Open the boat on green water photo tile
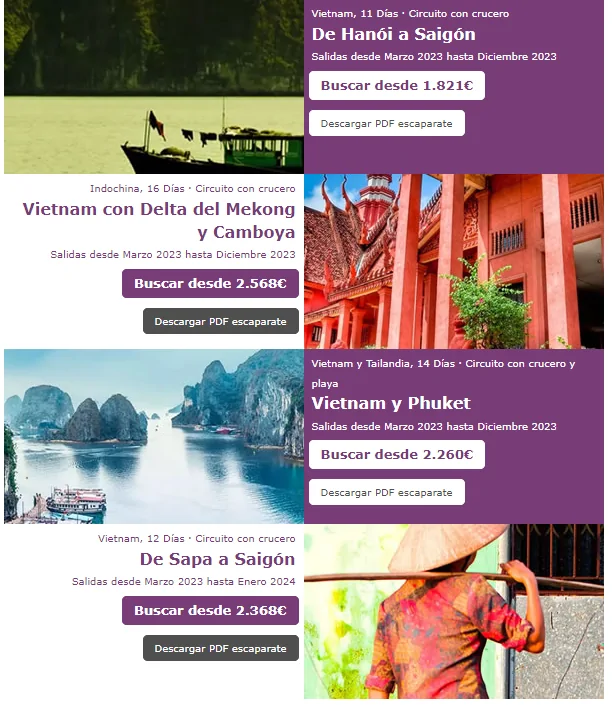This screenshot has height=707, width=612. tap(153, 87)
